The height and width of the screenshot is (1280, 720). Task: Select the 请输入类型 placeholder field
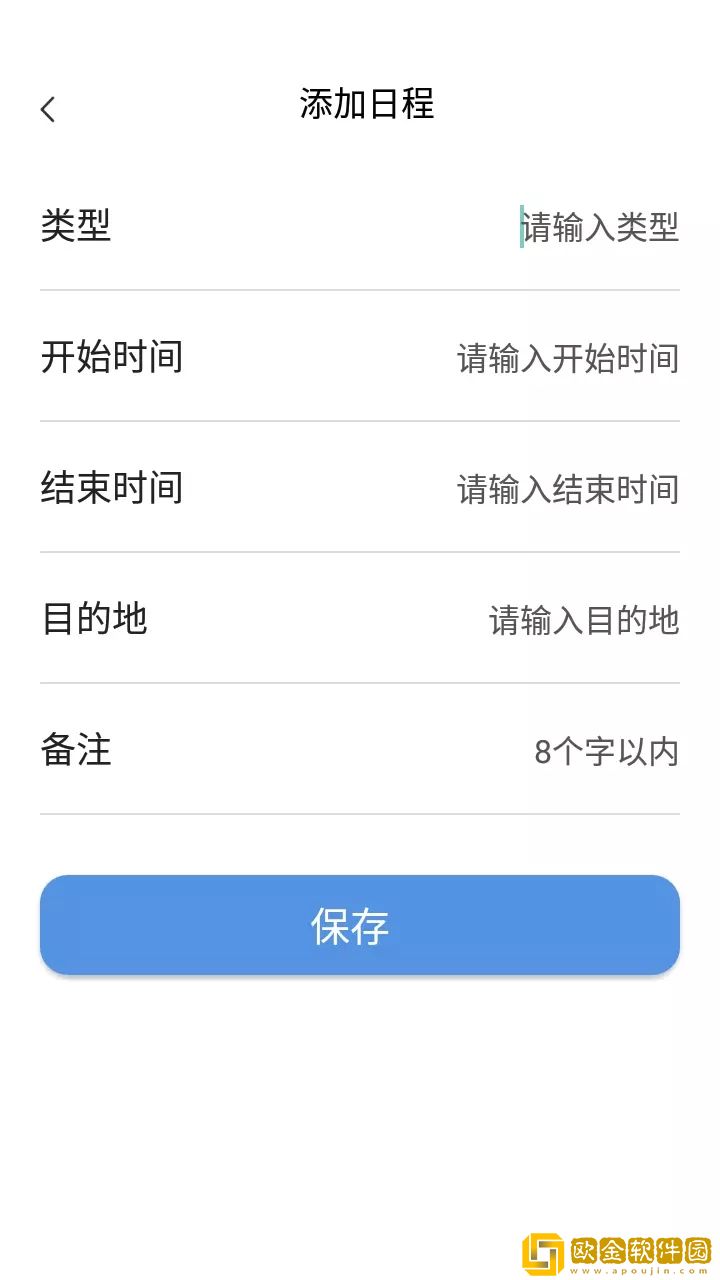(600, 229)
